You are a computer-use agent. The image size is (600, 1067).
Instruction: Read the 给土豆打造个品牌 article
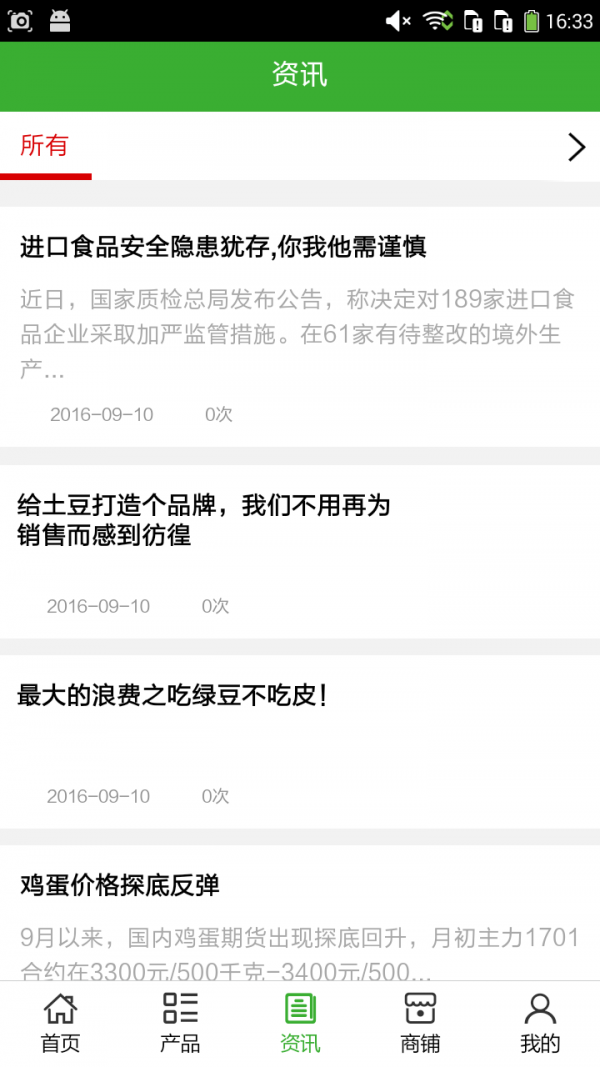tap(204, 520)
